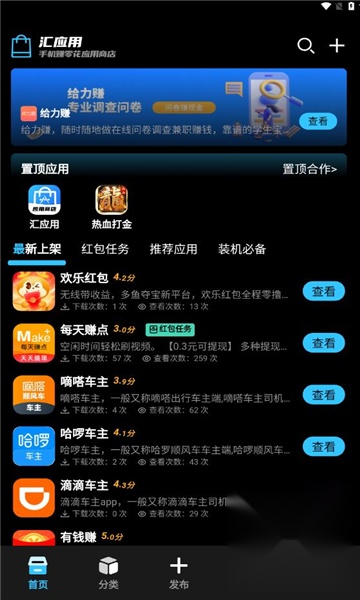Viewport: 360px width, 600px height.
Task: Open the 发布 bottom tab
Action: click(x=179, y=573)
